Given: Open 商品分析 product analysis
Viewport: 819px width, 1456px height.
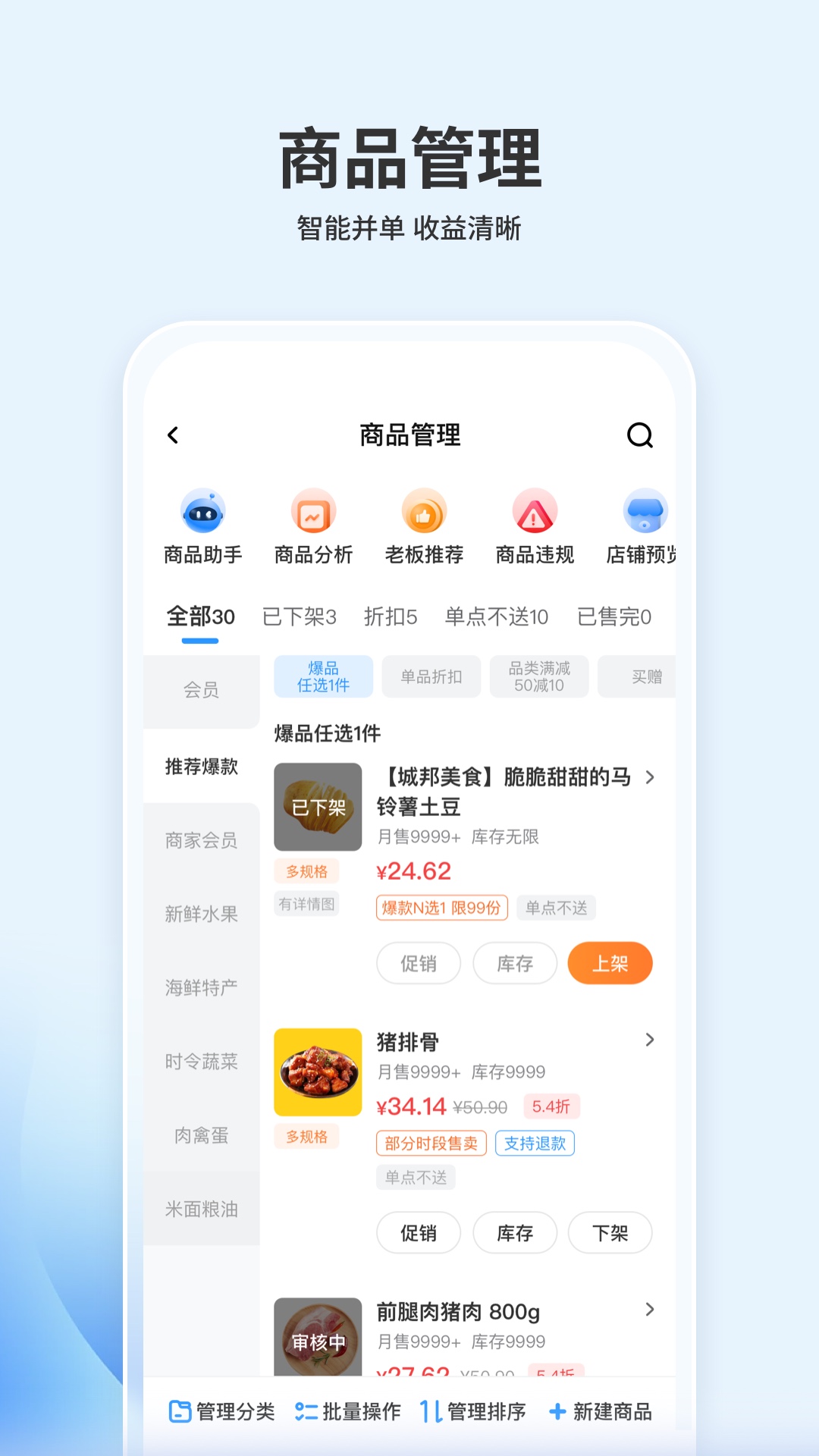Looking at the screenshot, I should (313, 525).
